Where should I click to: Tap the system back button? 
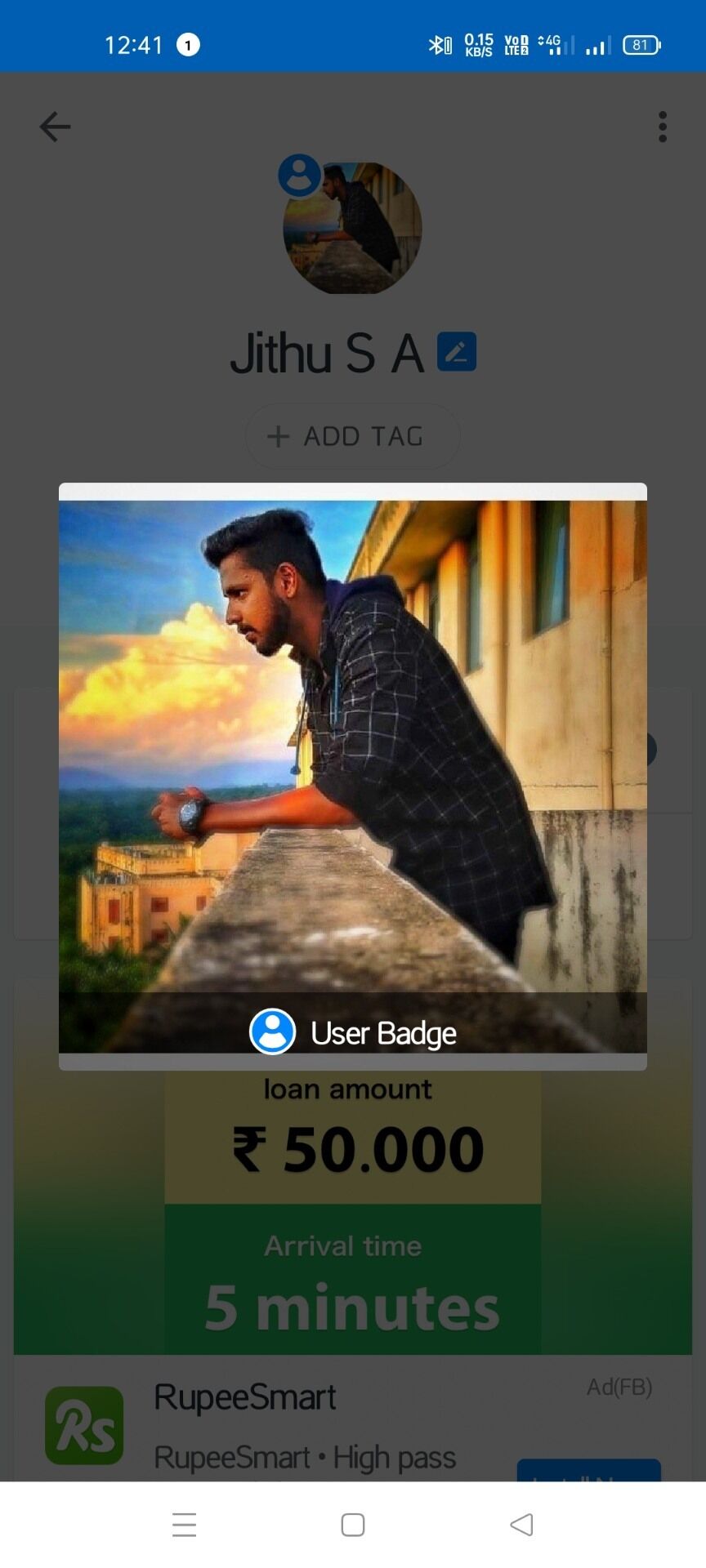click(521, 1524)
